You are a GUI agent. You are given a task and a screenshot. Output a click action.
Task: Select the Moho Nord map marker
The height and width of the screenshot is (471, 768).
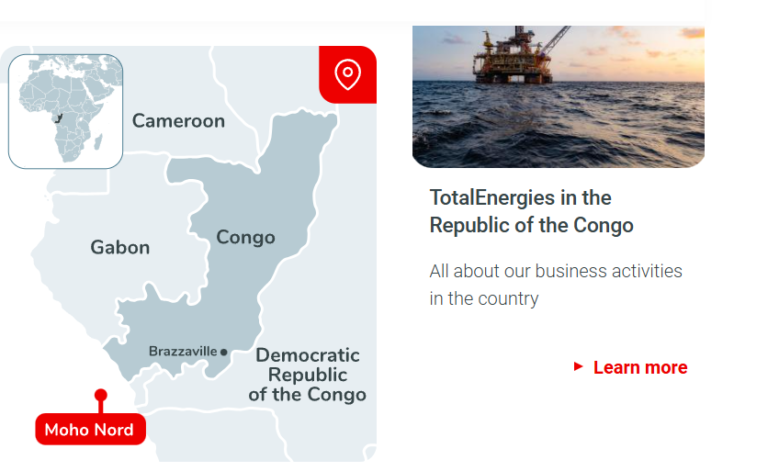coord(91,429)
